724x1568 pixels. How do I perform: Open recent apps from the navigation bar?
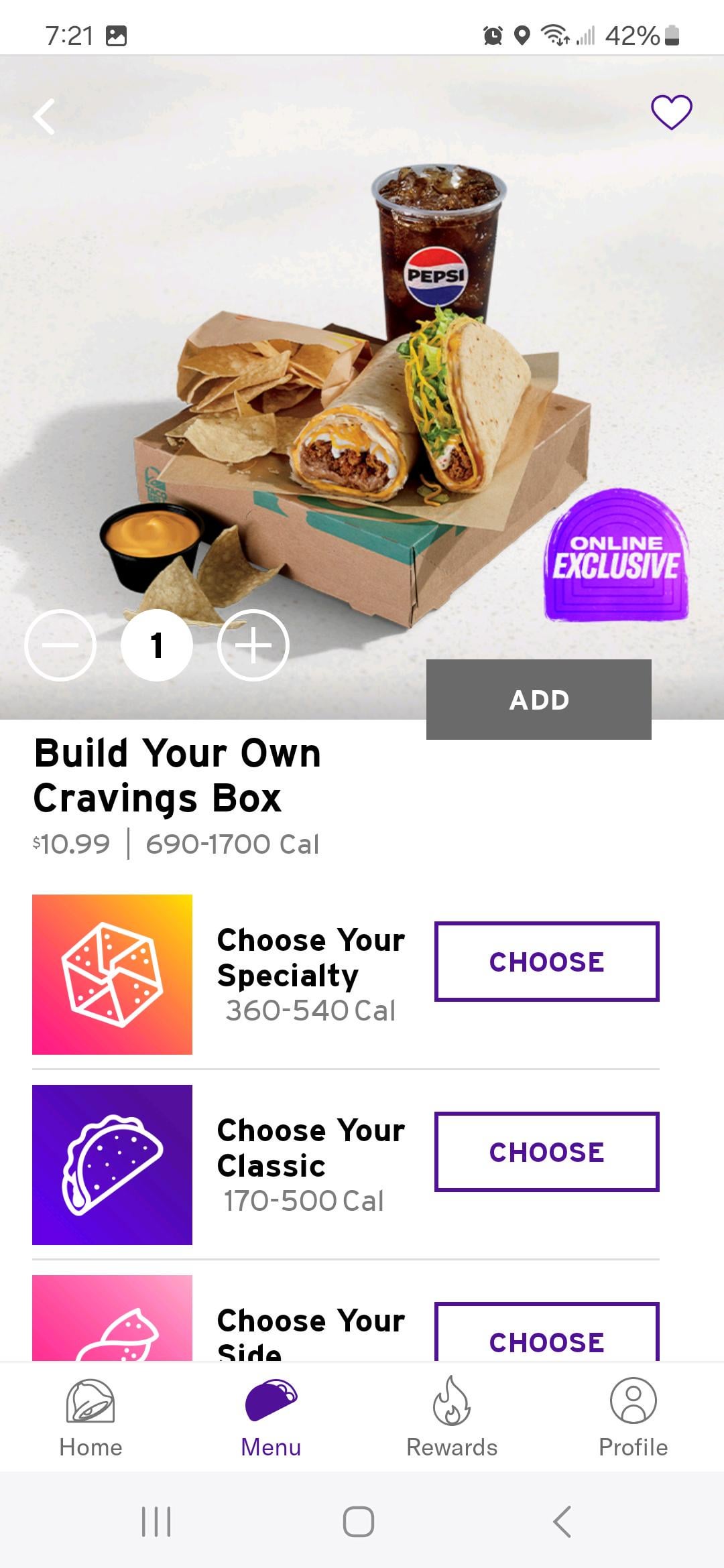tap(156, 1521)
